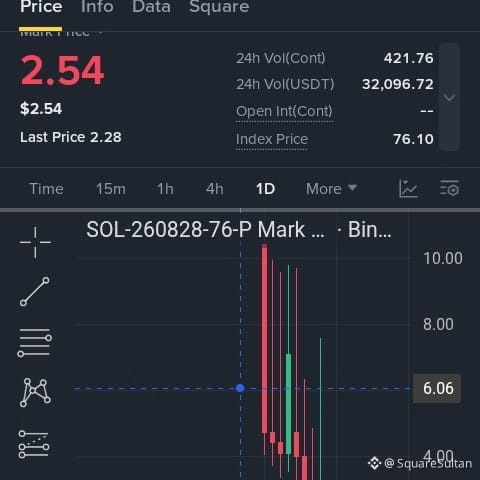Expand the market stats chevron

tap(449, 98)
